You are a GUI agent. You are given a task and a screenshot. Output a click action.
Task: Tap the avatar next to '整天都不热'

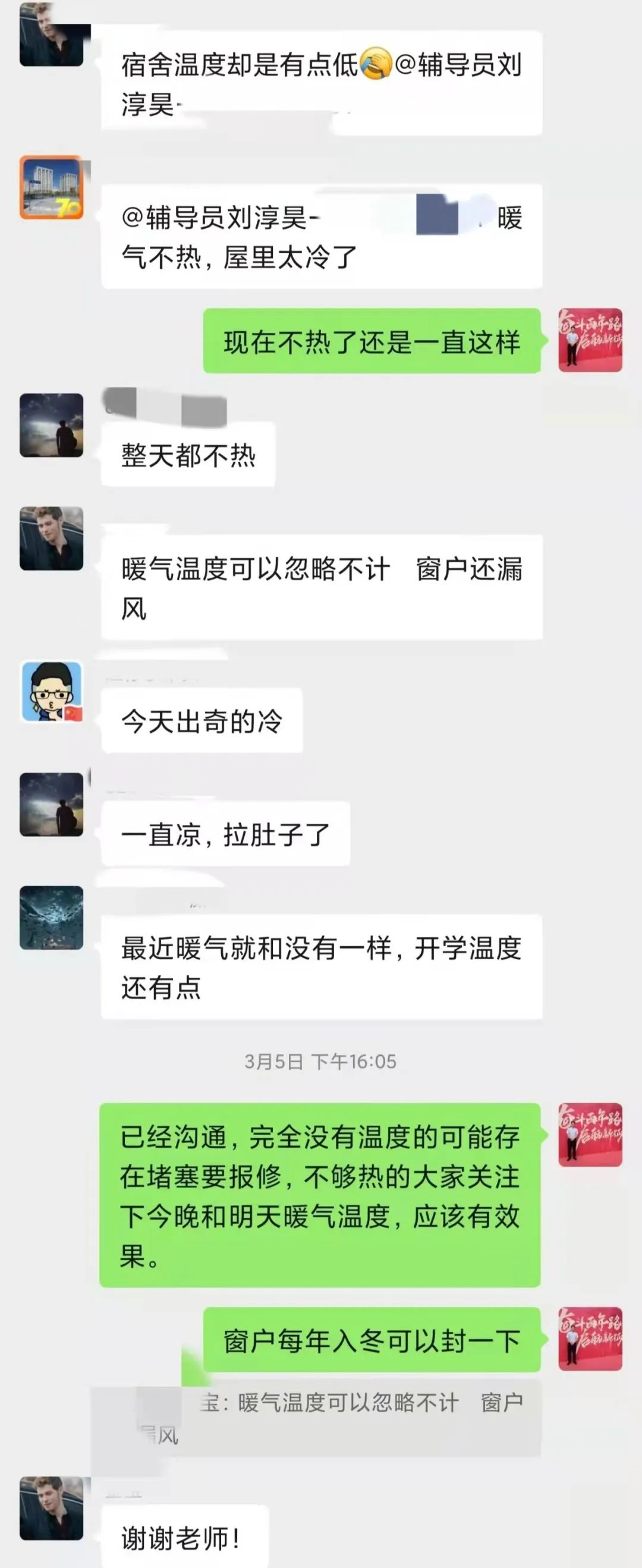point(51,425)
